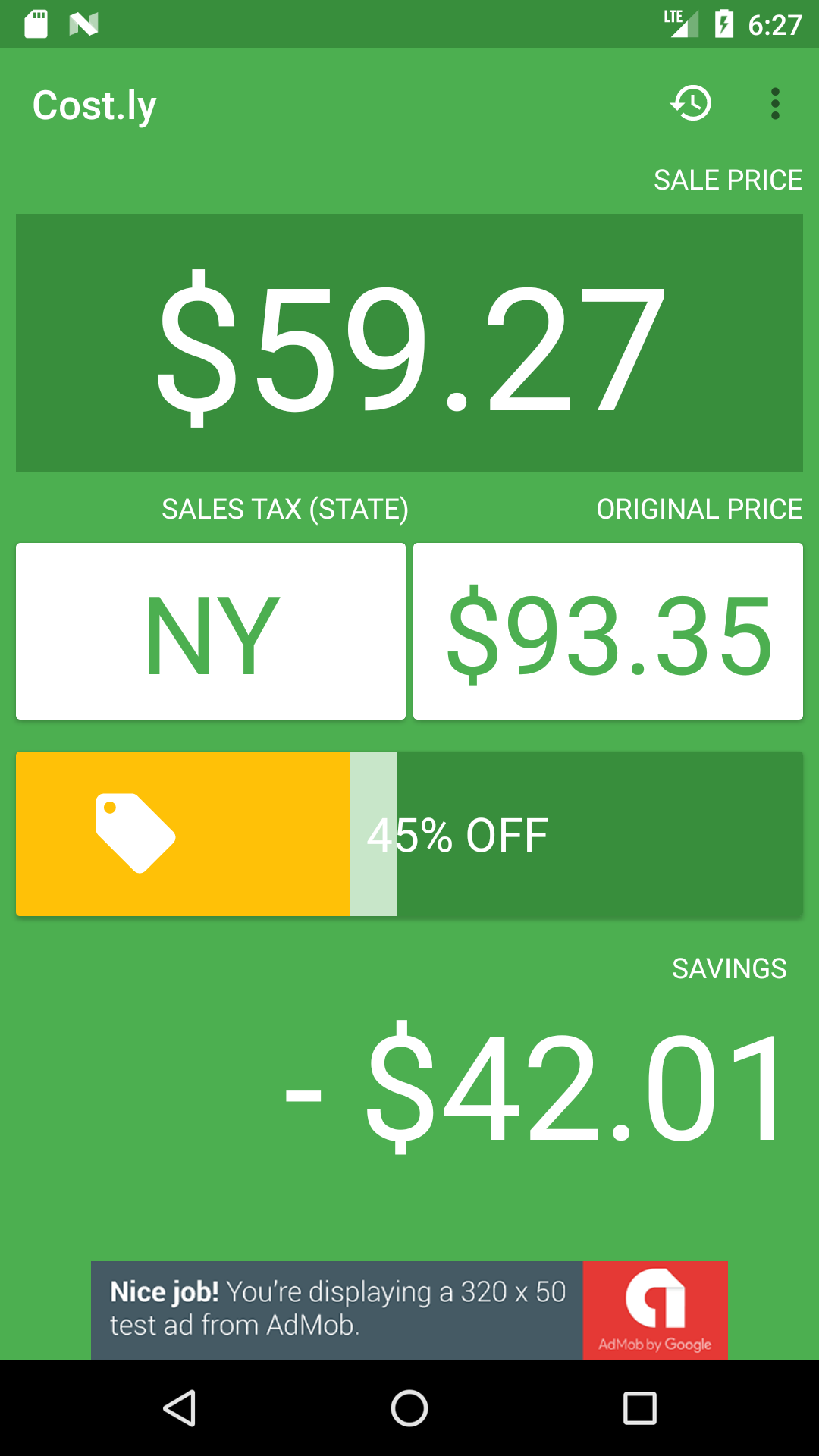Tap the $59.27 sale price display
Screen dimensions: 819x1456
pyautogui.click(x=409, y=343)
